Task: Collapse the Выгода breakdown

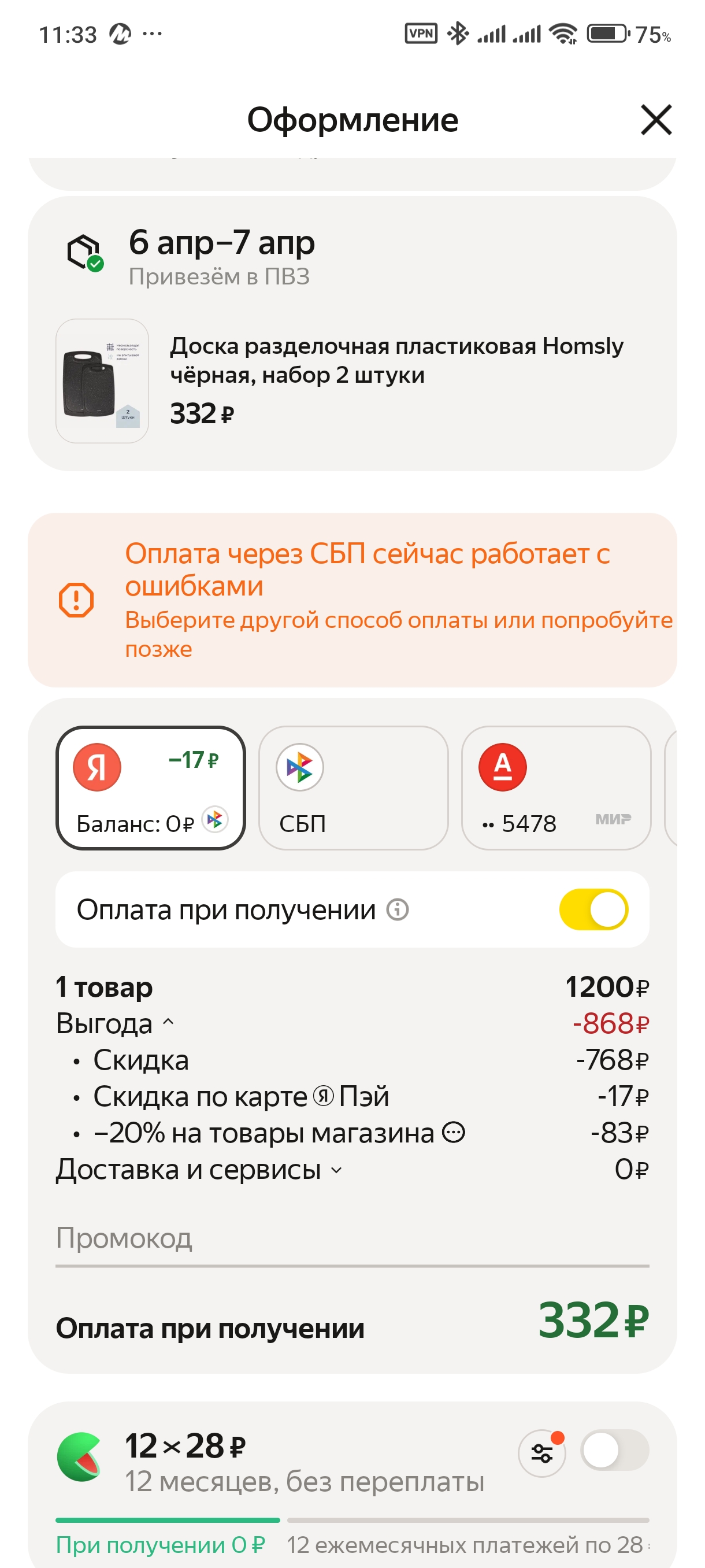Action: tap(169, 1023)
